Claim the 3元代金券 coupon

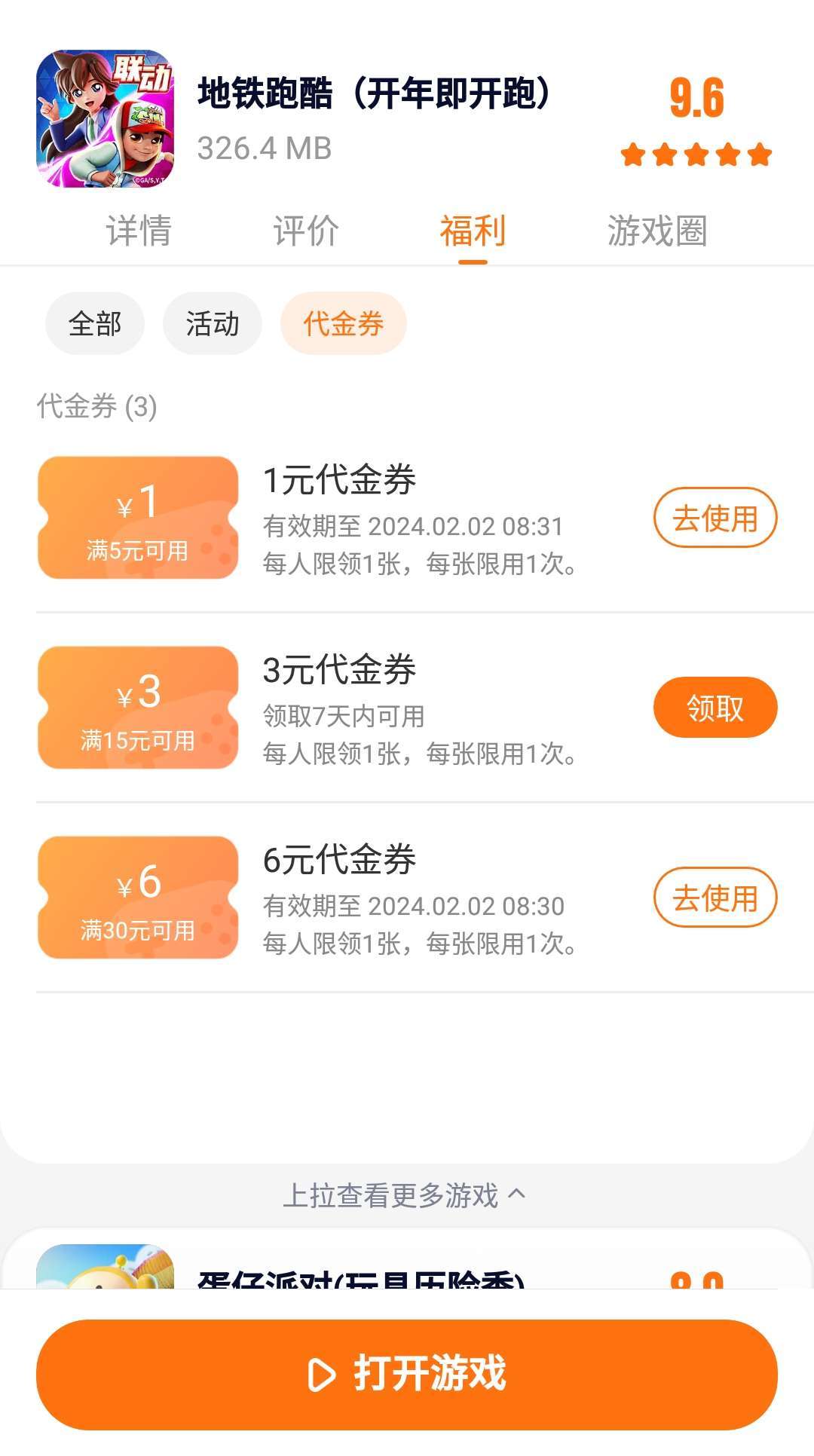coord(715,708)
